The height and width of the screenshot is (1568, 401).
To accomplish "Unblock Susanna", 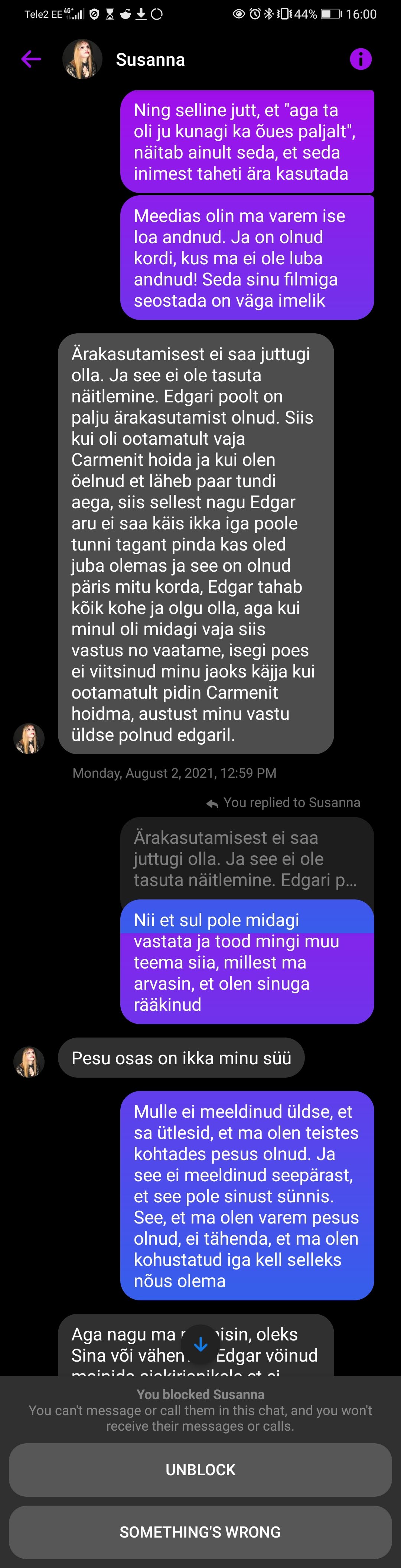I will 200,1469.
